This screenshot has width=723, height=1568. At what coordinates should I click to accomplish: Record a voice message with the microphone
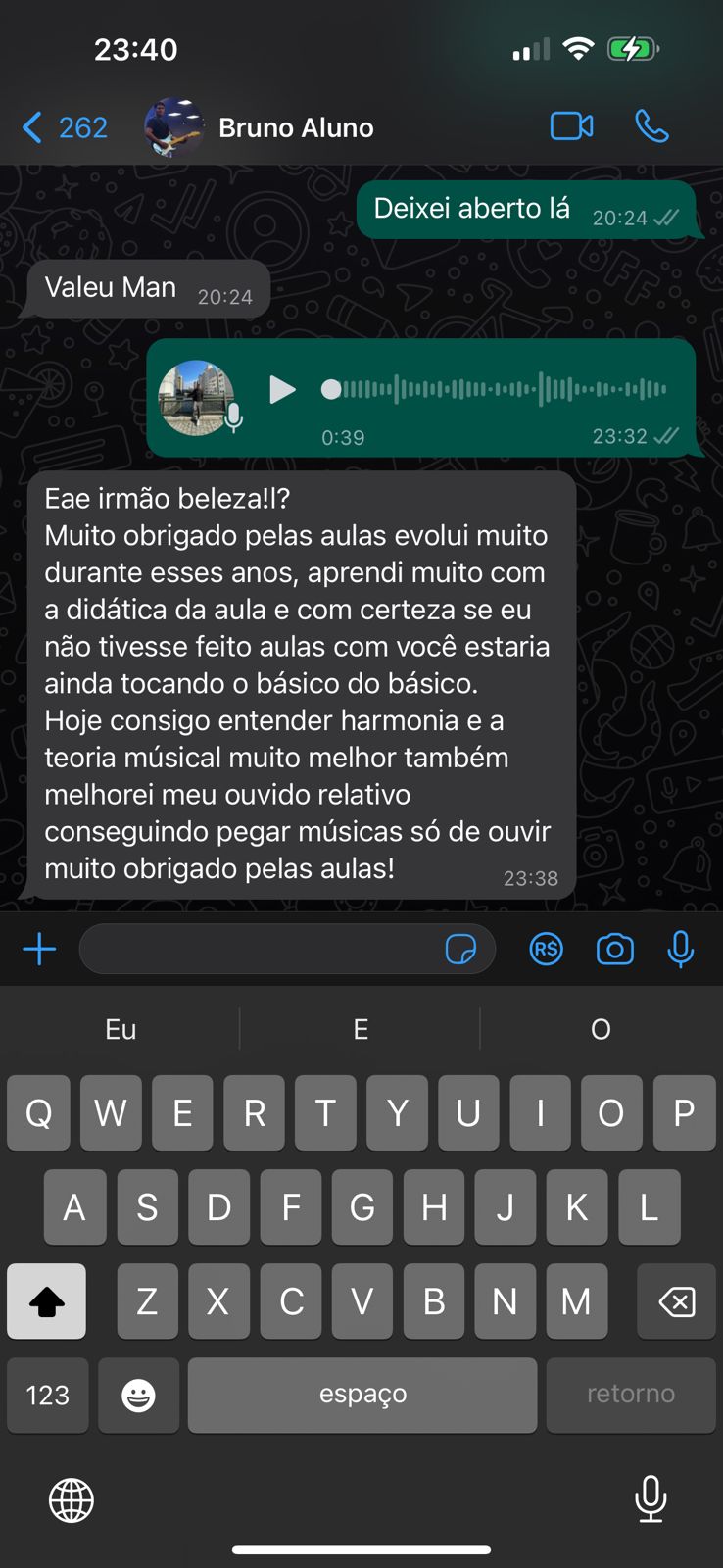pyautogui.click(x=680, y=949)
